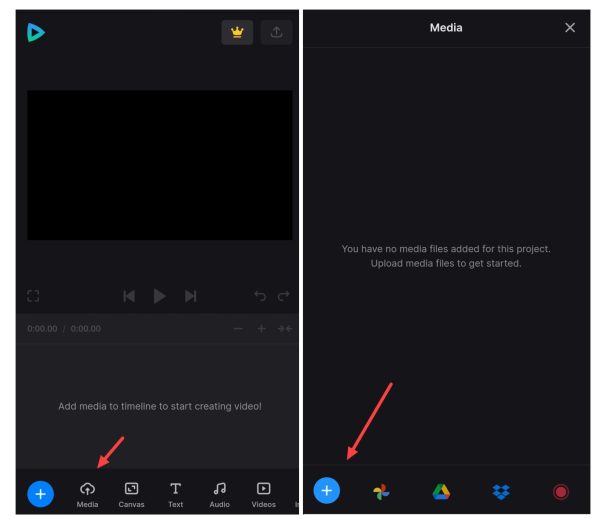Open the premium crown button
Image resolution: width=600 pixels, height=519 pixels.
237,32
